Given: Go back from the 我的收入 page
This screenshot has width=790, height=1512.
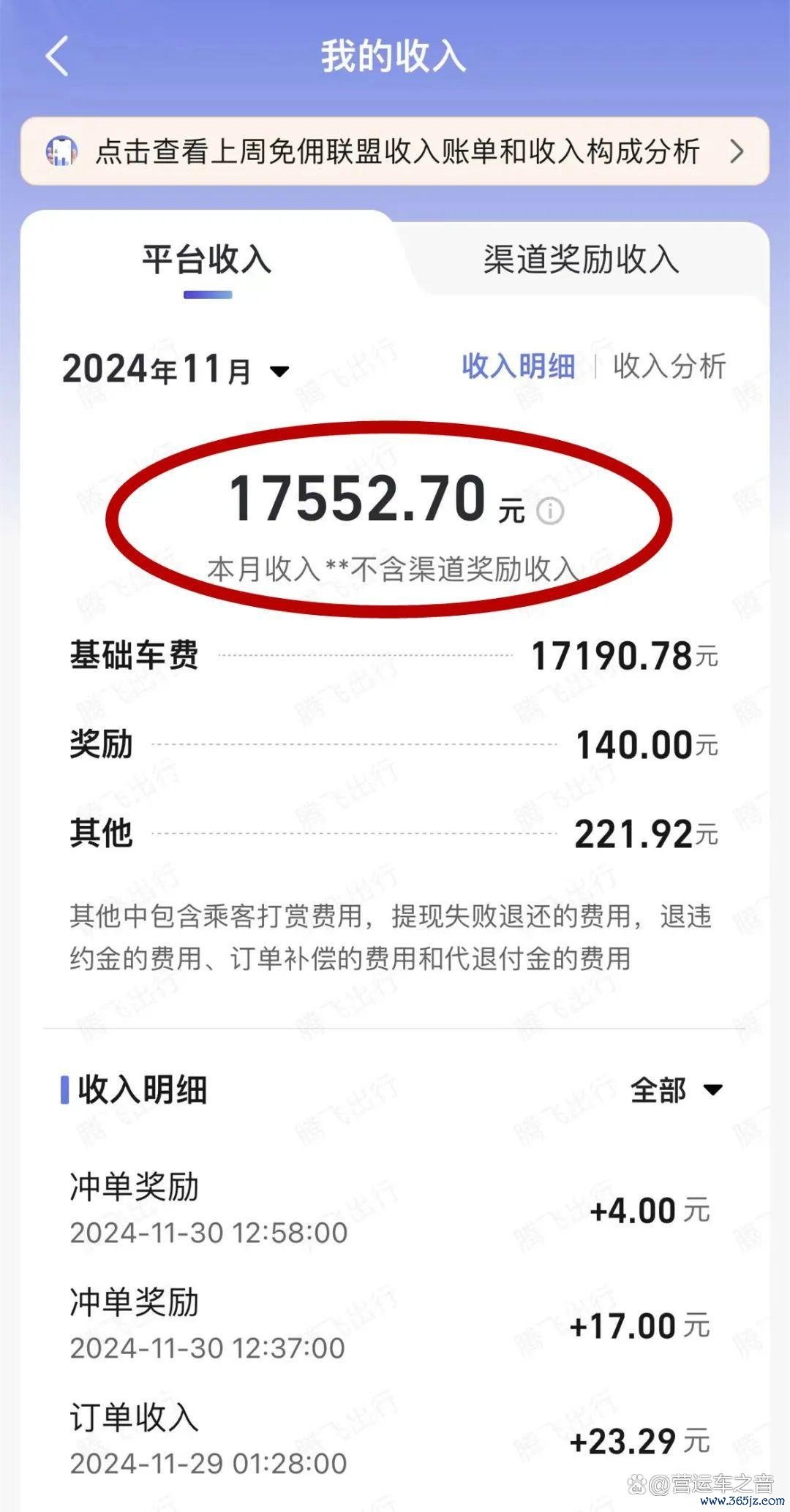Looking at the screenshot, I should tap(57, 56).
